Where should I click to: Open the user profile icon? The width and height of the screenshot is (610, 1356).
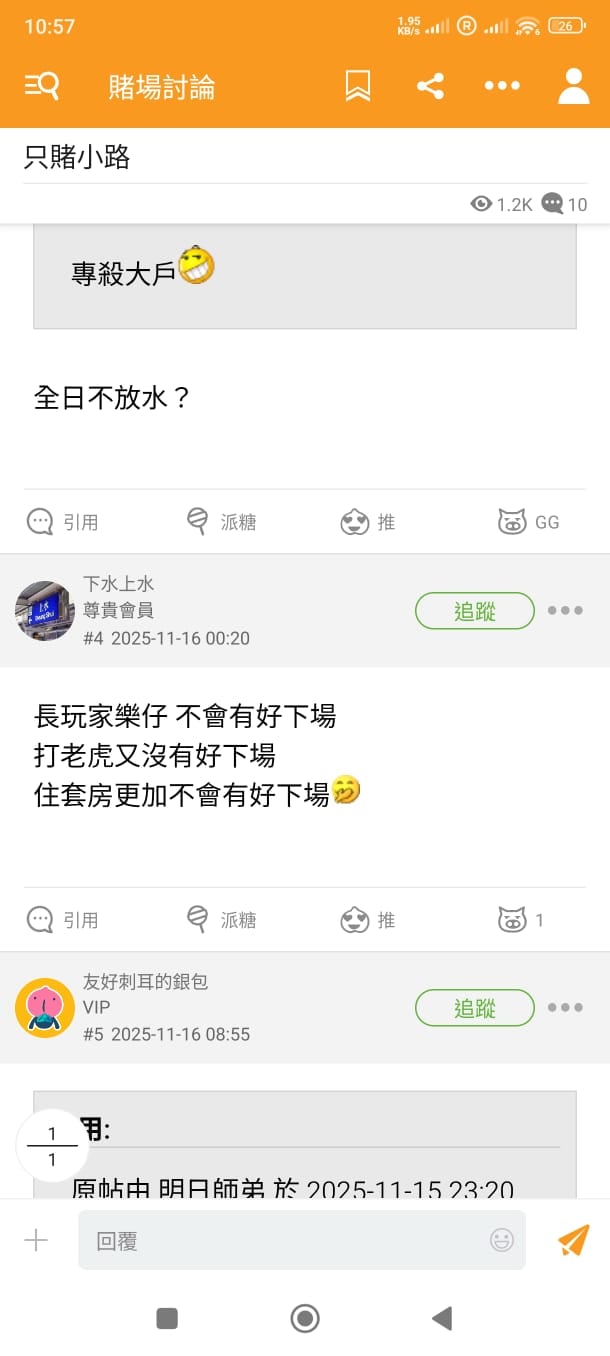[573, 86]
